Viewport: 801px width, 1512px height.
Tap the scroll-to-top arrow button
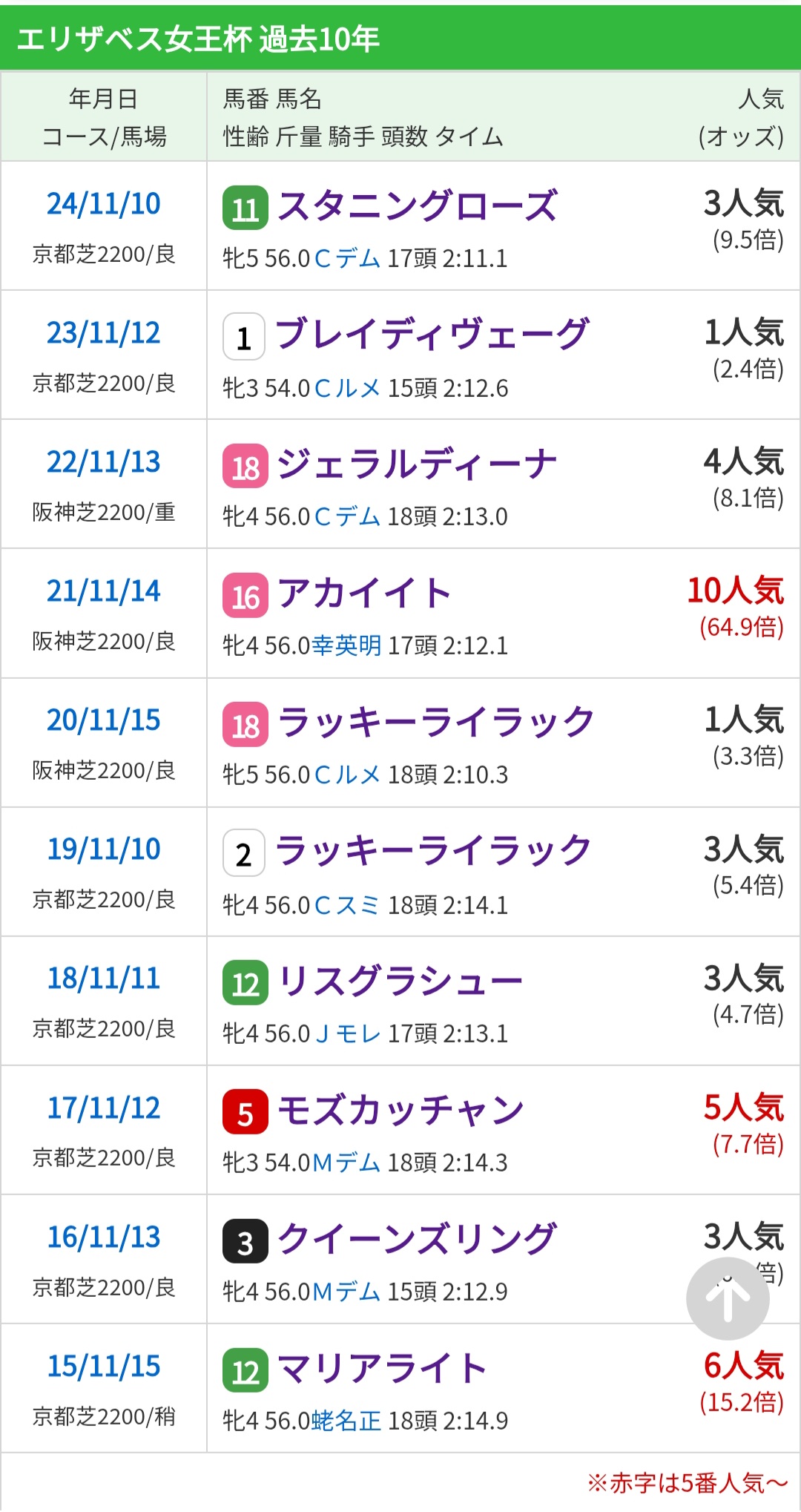coord(728,1299)
